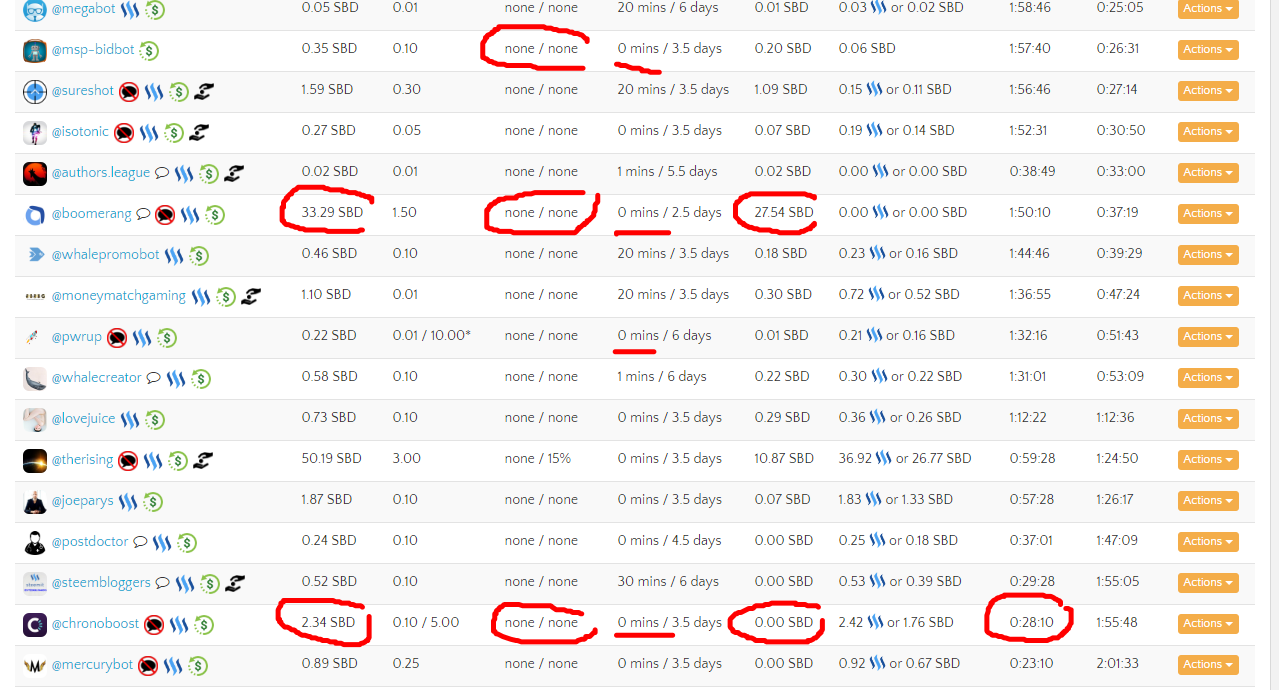Open Actions dropdown for @boomerang

(x=1207, y=213)
